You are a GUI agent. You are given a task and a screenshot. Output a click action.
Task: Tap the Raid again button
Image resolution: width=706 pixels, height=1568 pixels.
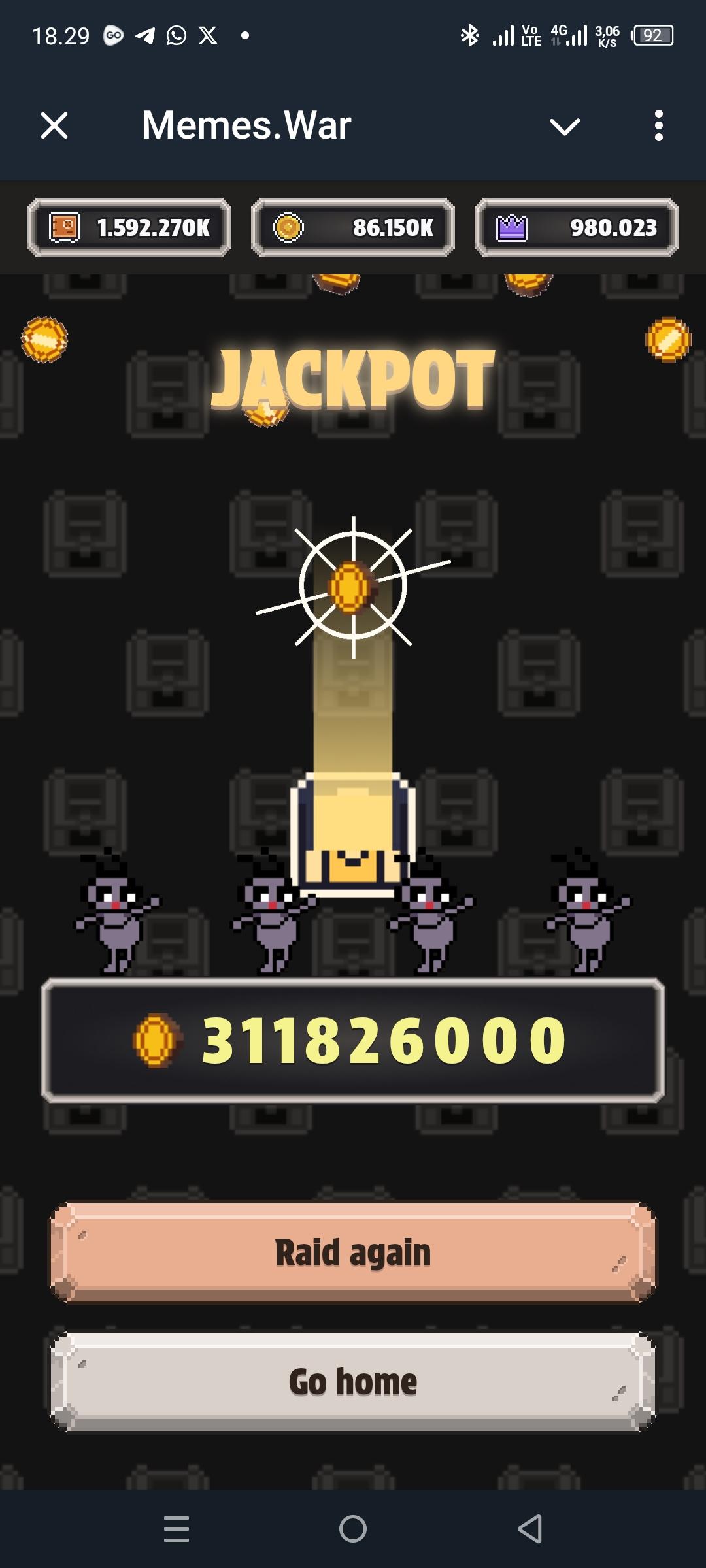(x=353, y=1252)
